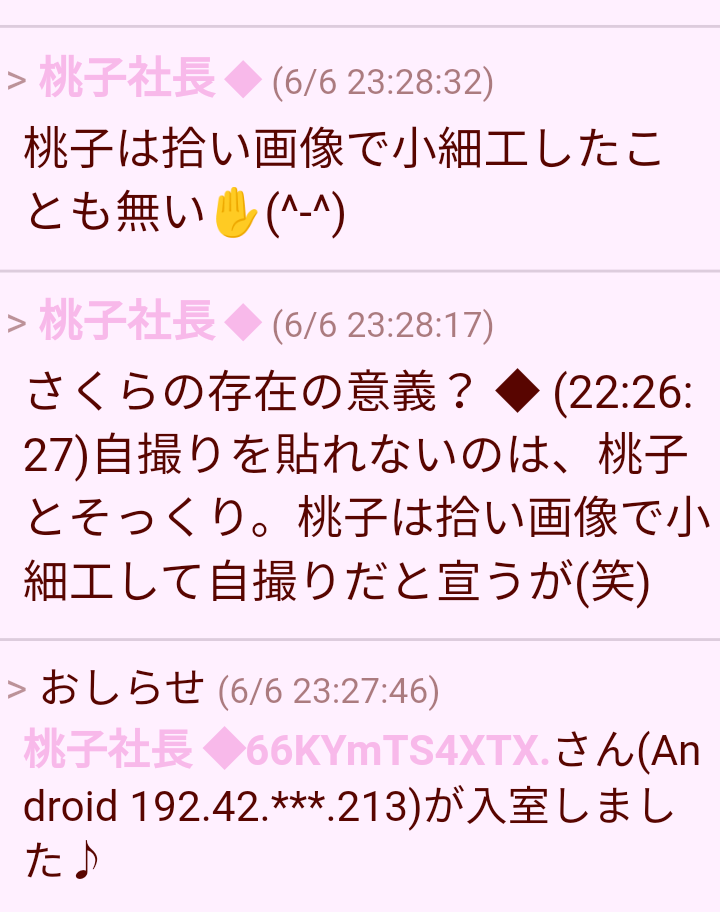
Task: Tap the > reply marker on the 23:28:17 message
Action: (x=16, y=324)
